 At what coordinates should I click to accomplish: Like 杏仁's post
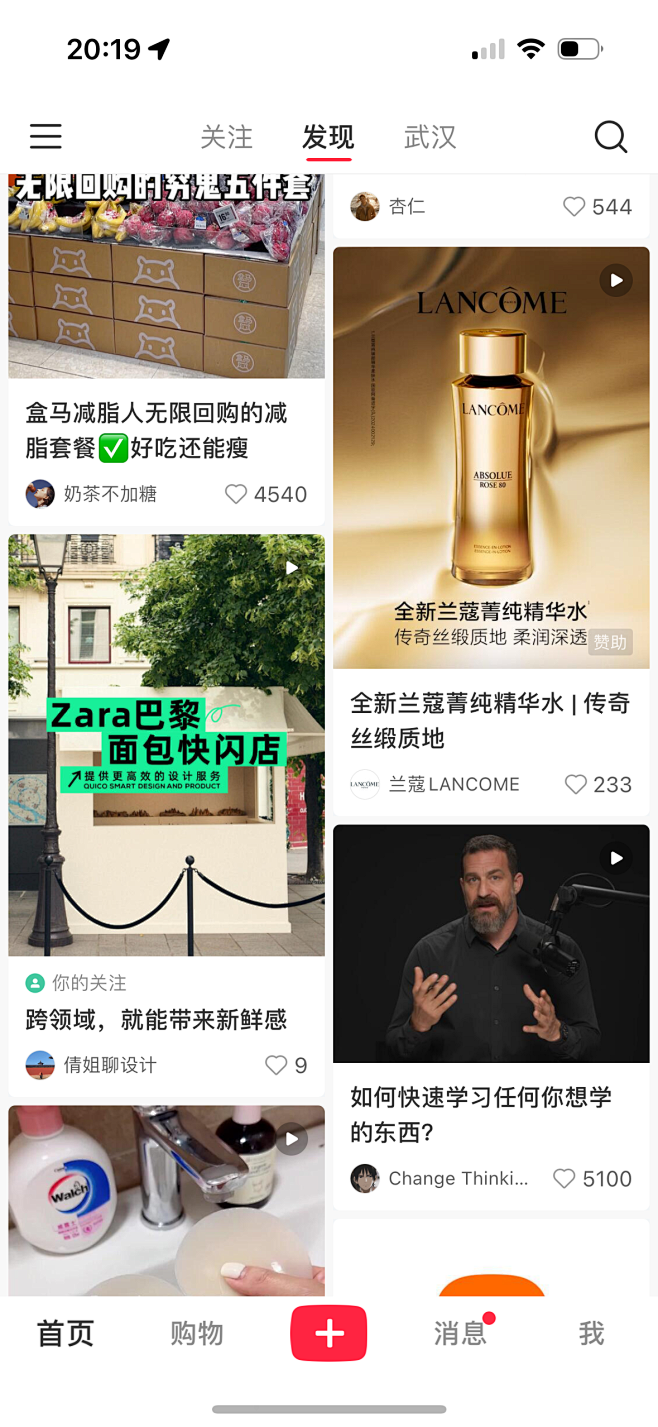click(574, 207)
